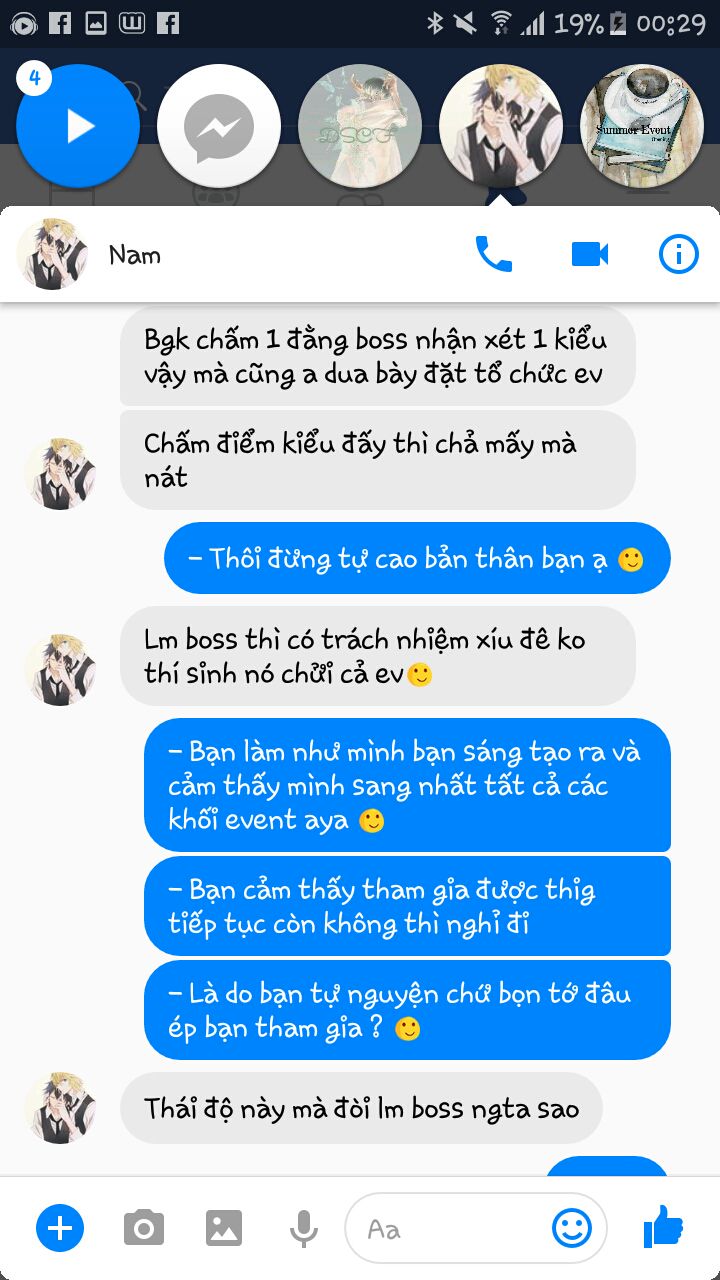Start a voice call with Nam
The height and width of the screenshot is (1280, 720).
pos(493,254)
